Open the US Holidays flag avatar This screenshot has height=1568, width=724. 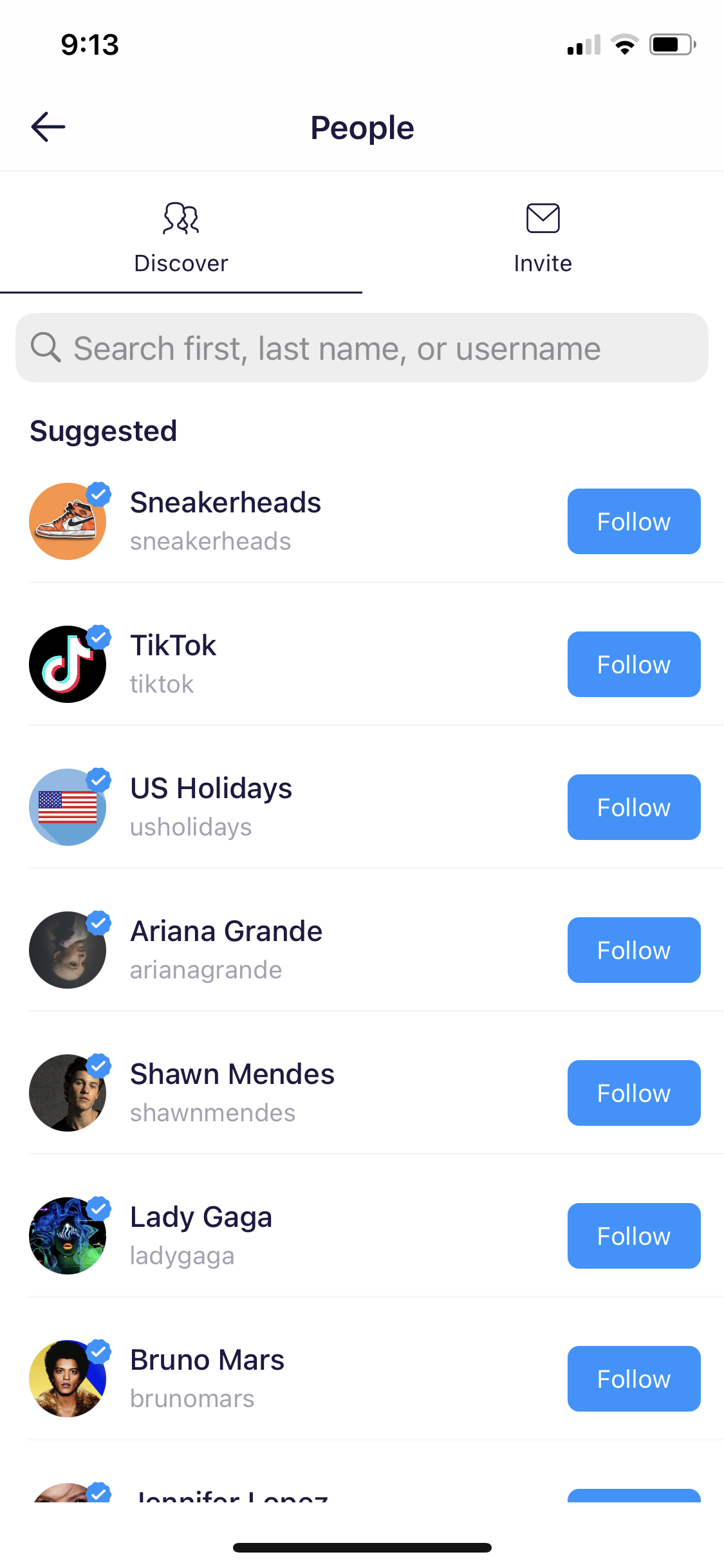point(68,807)
